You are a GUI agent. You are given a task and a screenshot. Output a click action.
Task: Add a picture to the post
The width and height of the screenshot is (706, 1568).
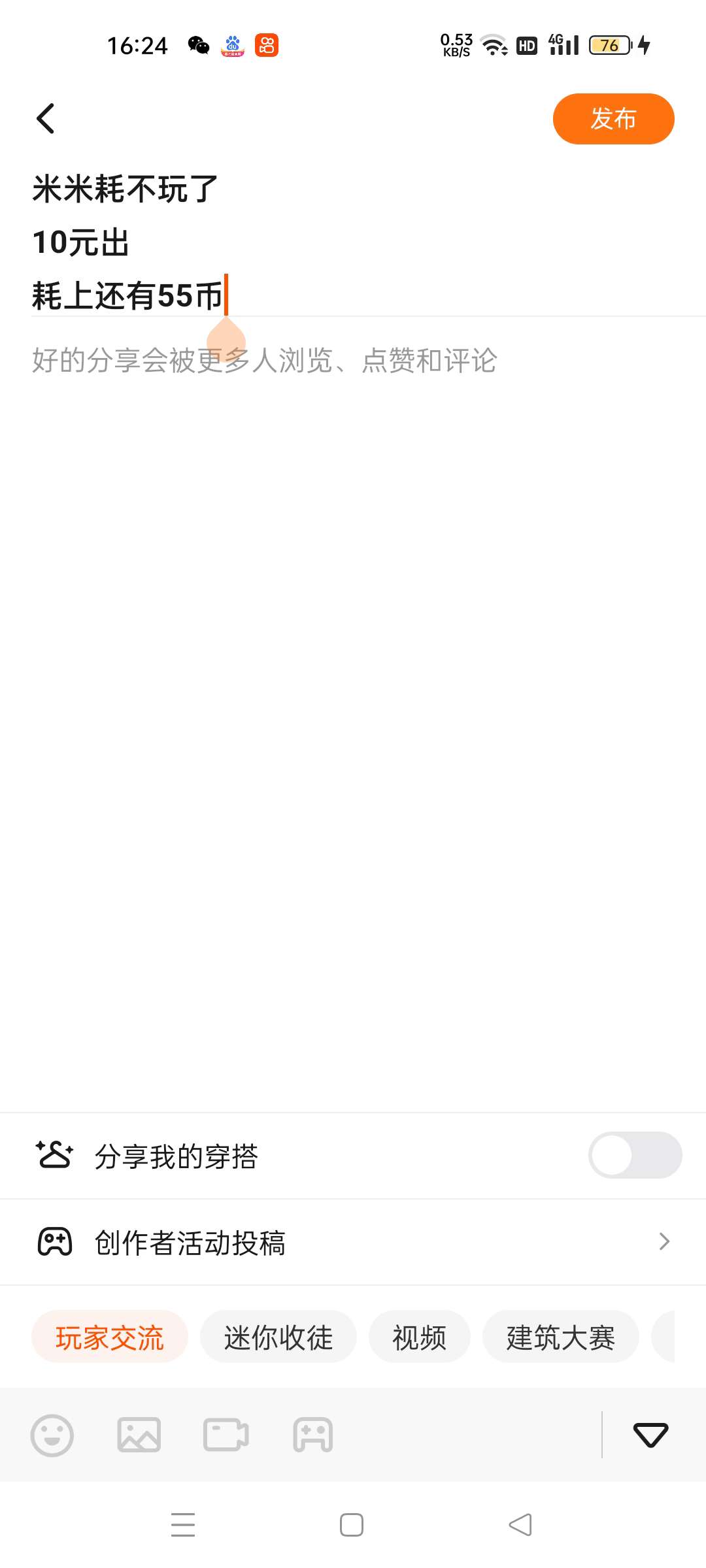[139, 1435]
